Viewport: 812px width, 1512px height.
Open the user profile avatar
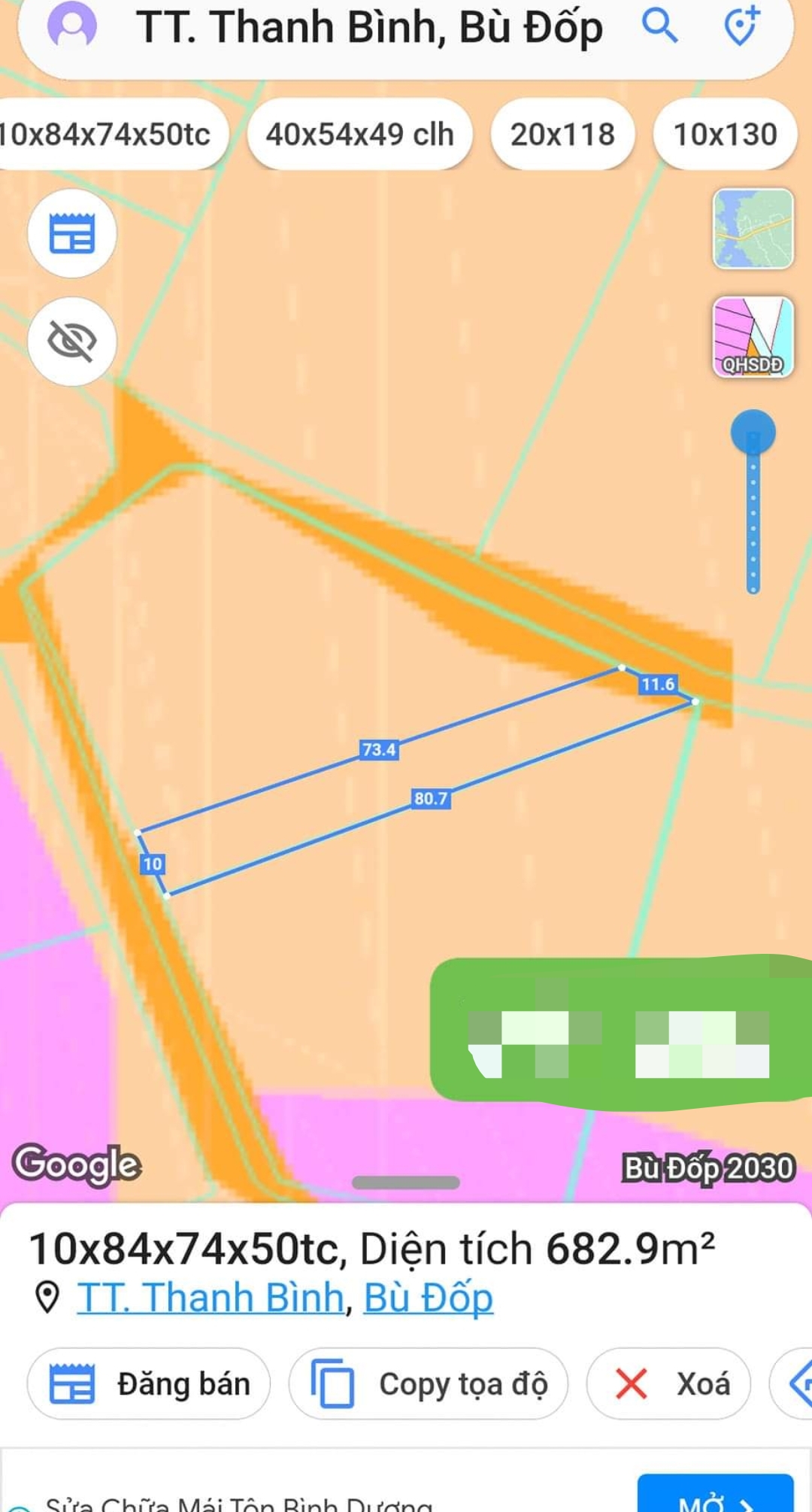click(72, 27)
